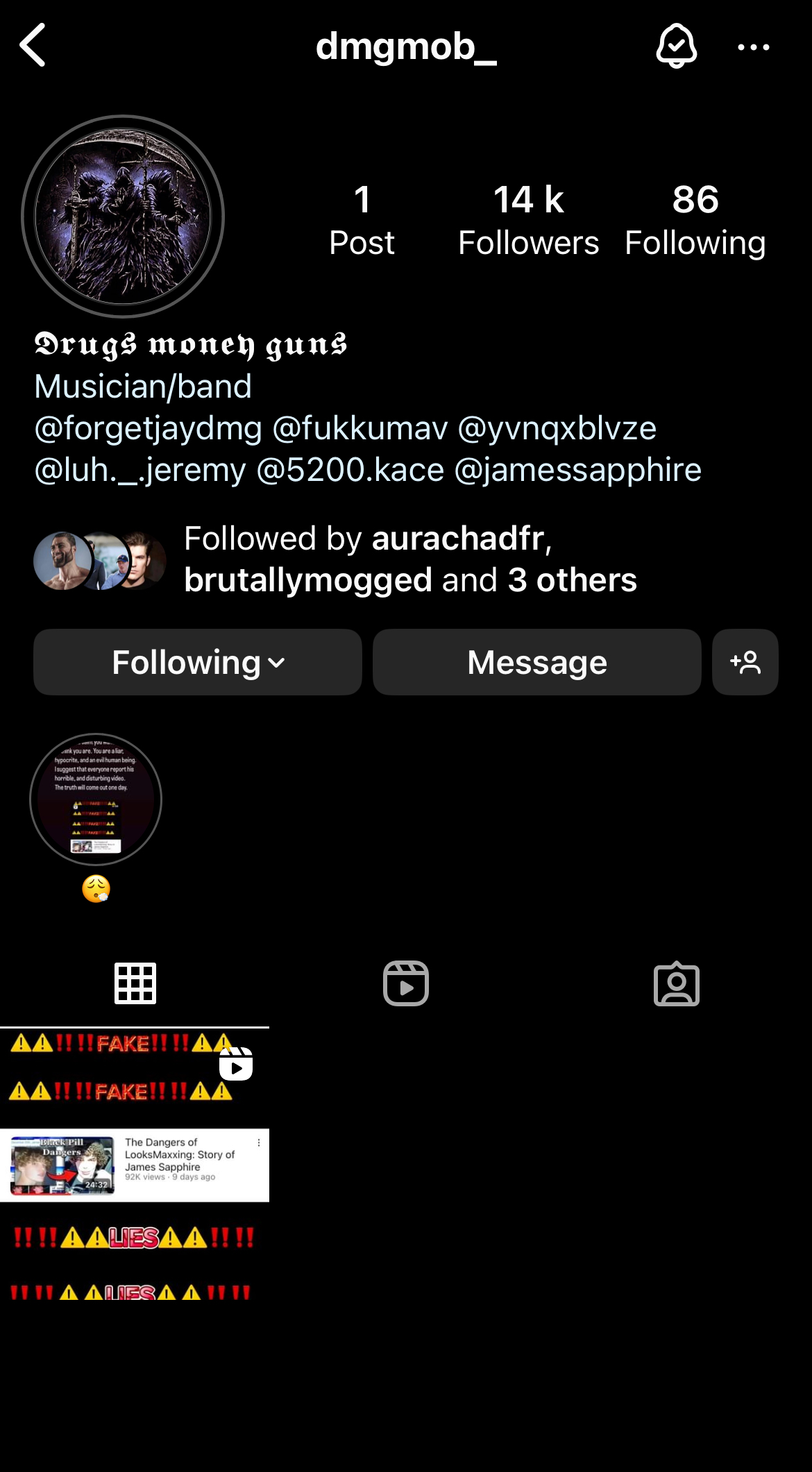Viewport: 812px width, 1472px height.
Task: Show suggested accounts via add-person button
Action: click(745, 662)
